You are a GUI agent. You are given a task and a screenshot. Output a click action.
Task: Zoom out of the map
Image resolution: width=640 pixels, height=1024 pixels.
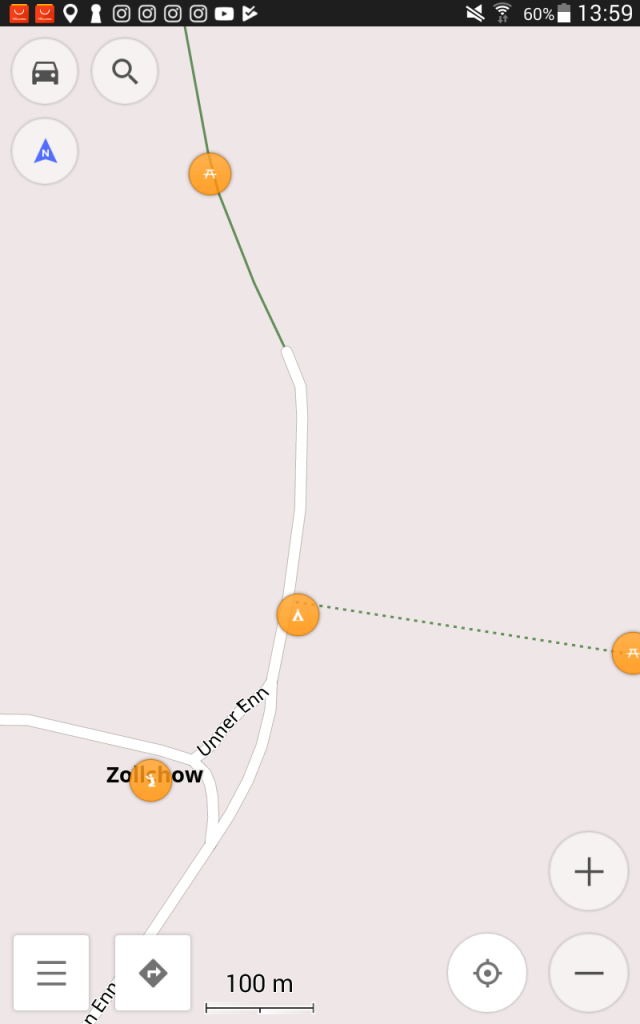click(588, 972)
